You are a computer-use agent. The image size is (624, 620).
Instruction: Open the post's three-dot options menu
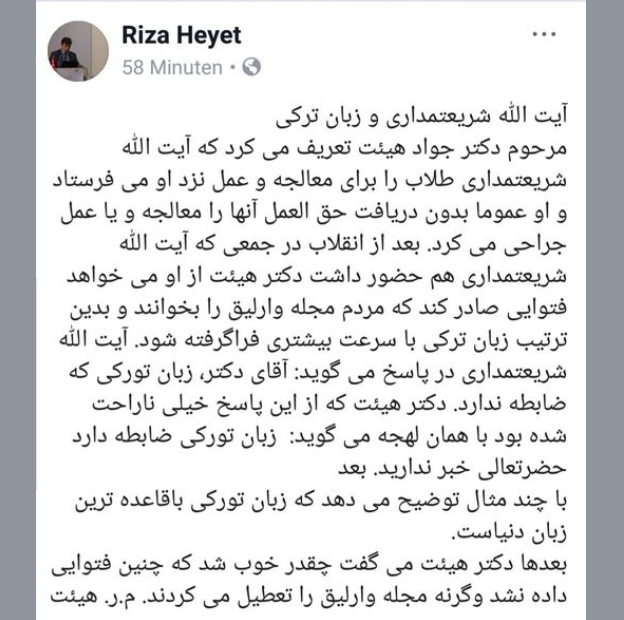click(x=543, y=34)
